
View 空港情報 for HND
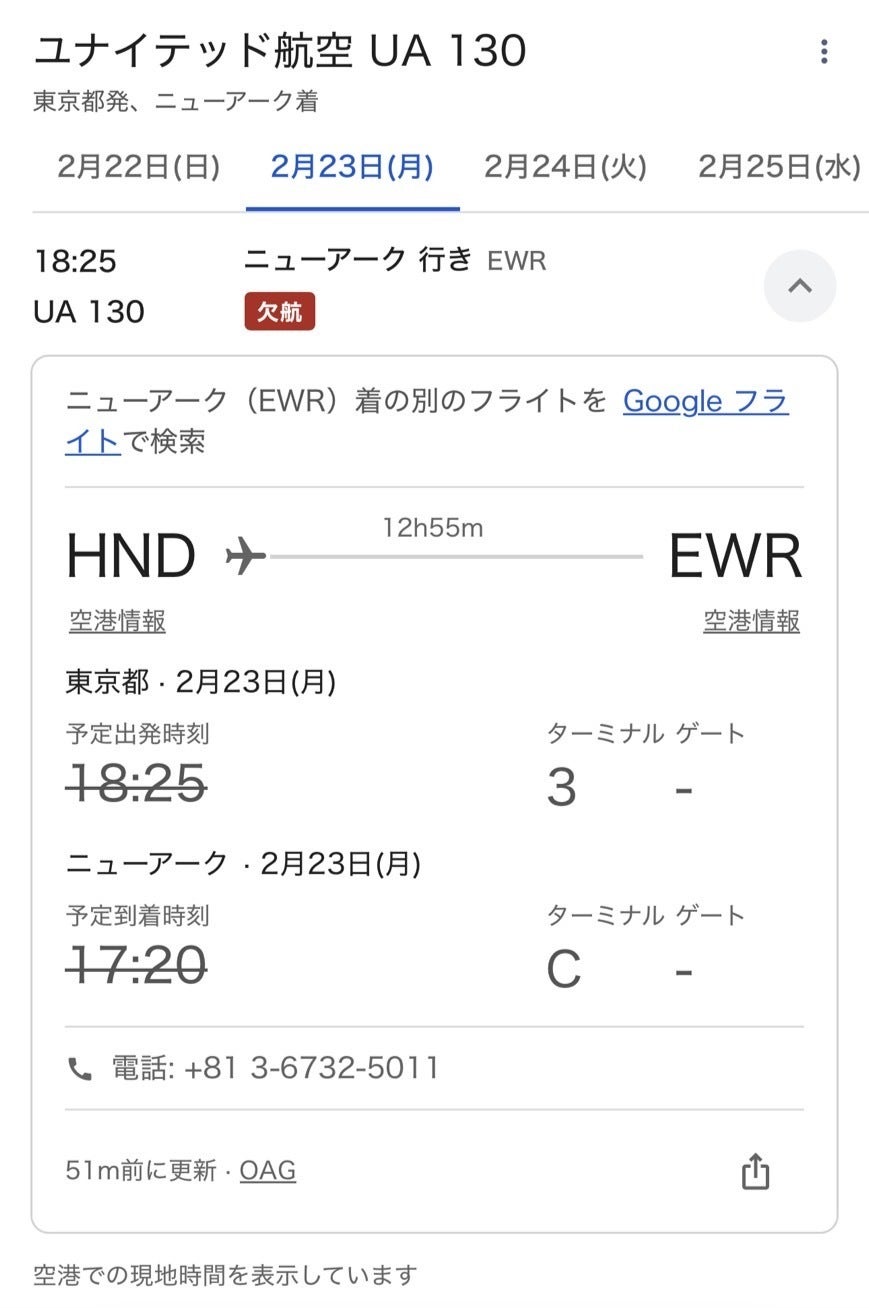point(117,621)
